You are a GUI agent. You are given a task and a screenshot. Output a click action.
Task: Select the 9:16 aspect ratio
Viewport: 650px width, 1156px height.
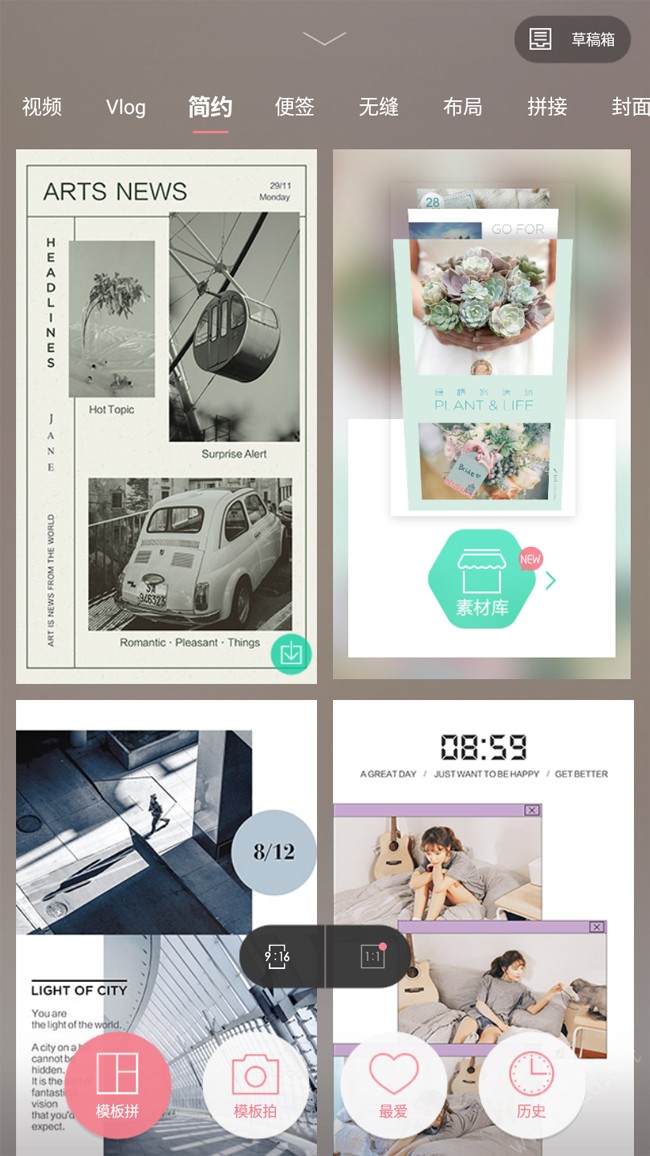click(x=277, y=957)
